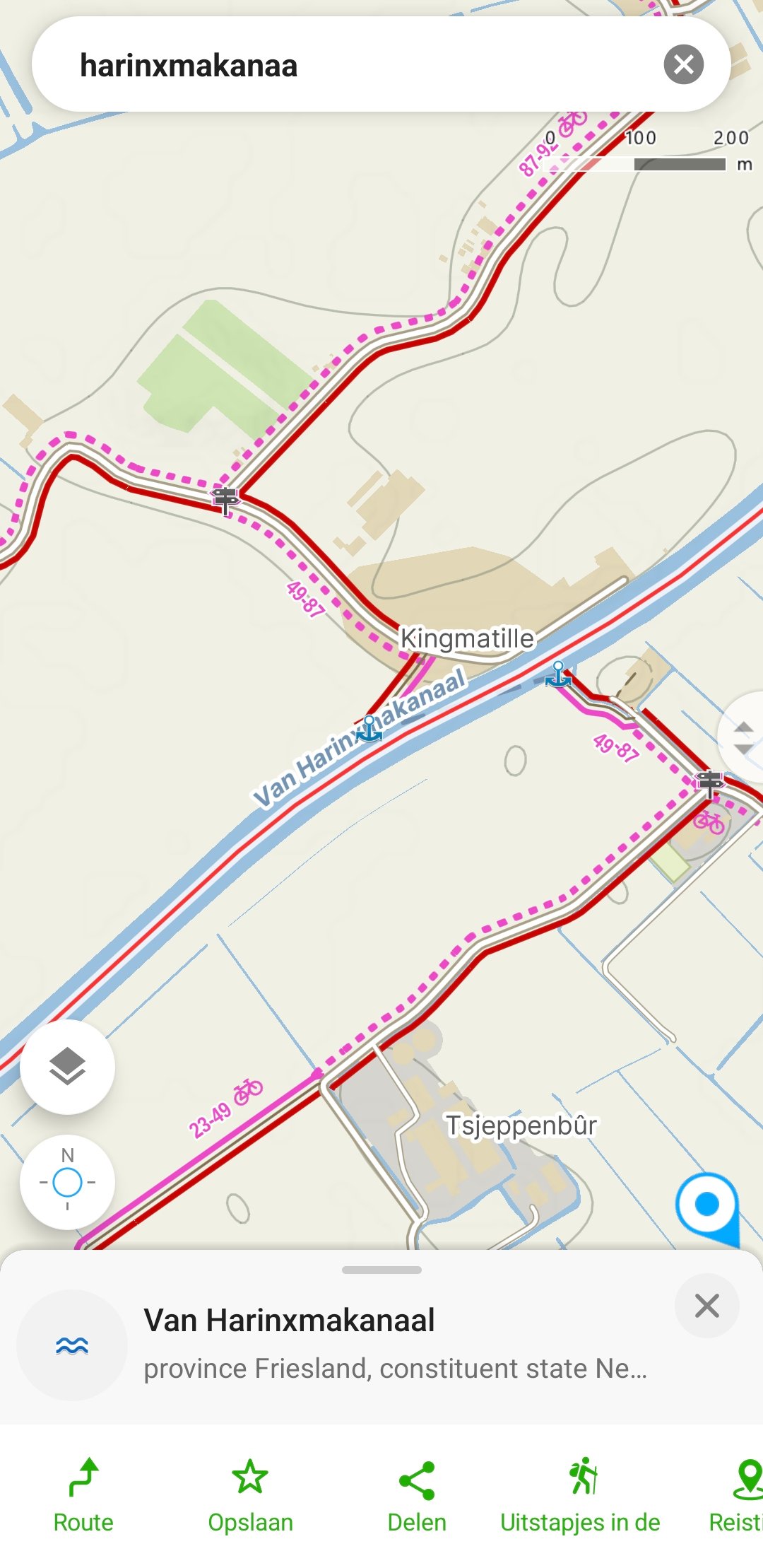Viewport: 763px width, 1568px height.
Task: Center map on my location
Action: (x=68, y=1182)
